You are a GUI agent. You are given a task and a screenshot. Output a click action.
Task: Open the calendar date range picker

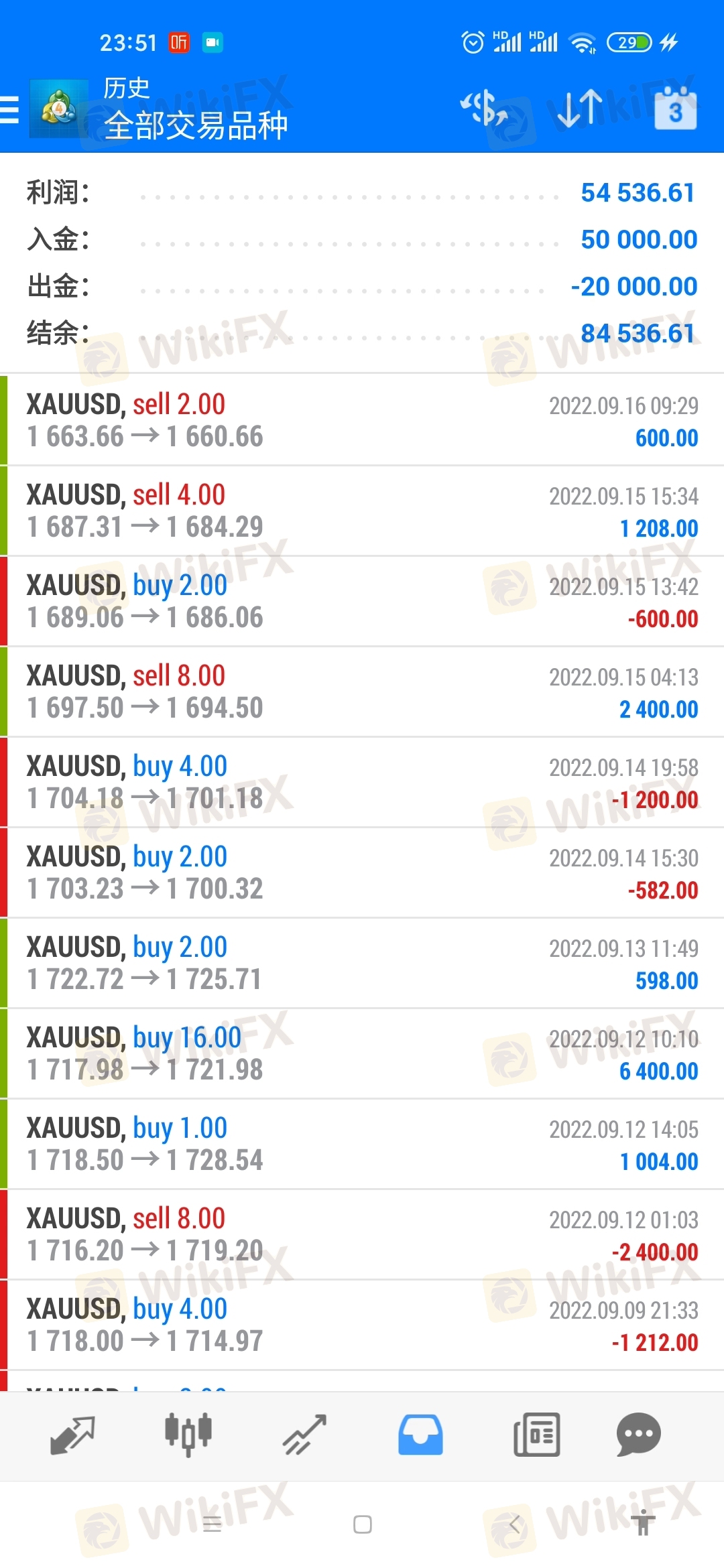coord(675,109)
